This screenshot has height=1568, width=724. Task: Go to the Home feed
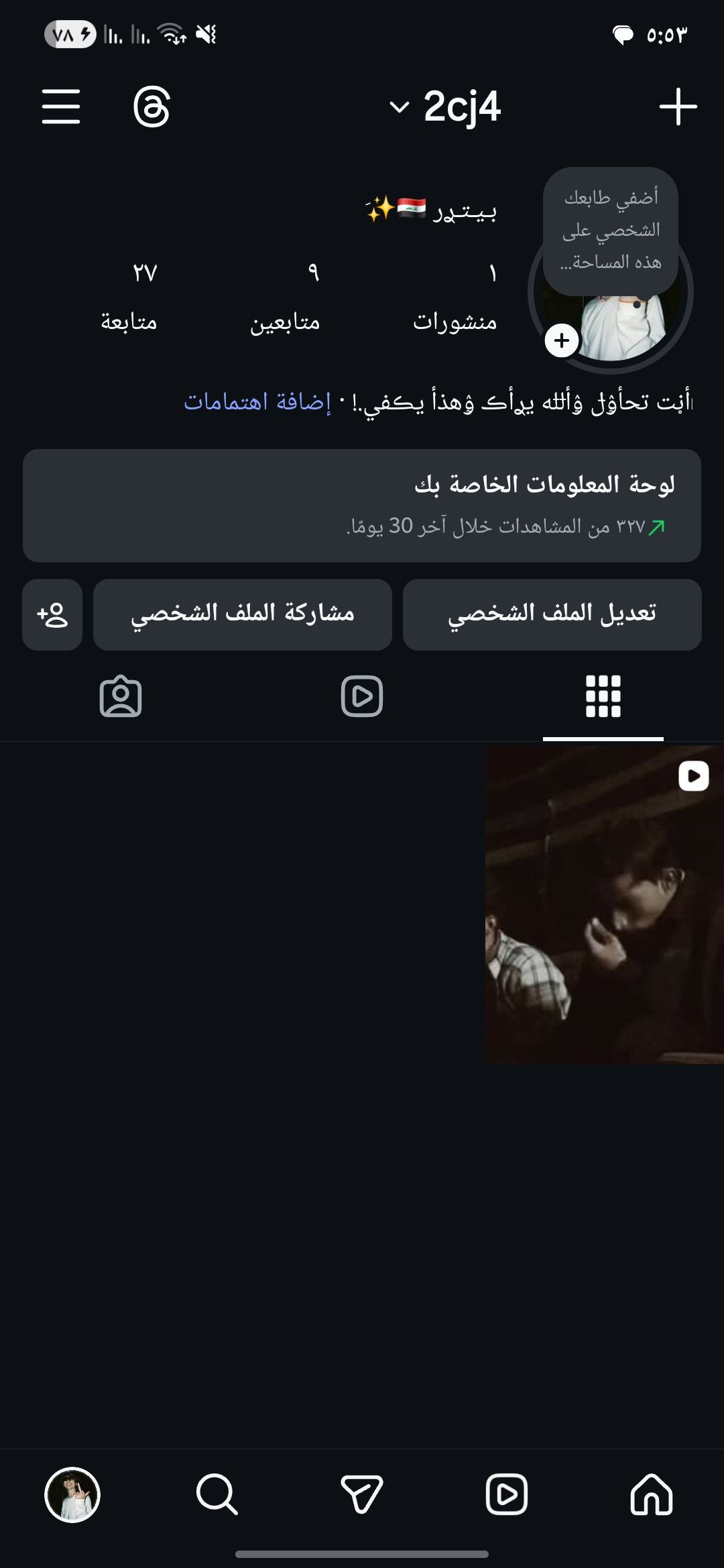click(651, 1494)
